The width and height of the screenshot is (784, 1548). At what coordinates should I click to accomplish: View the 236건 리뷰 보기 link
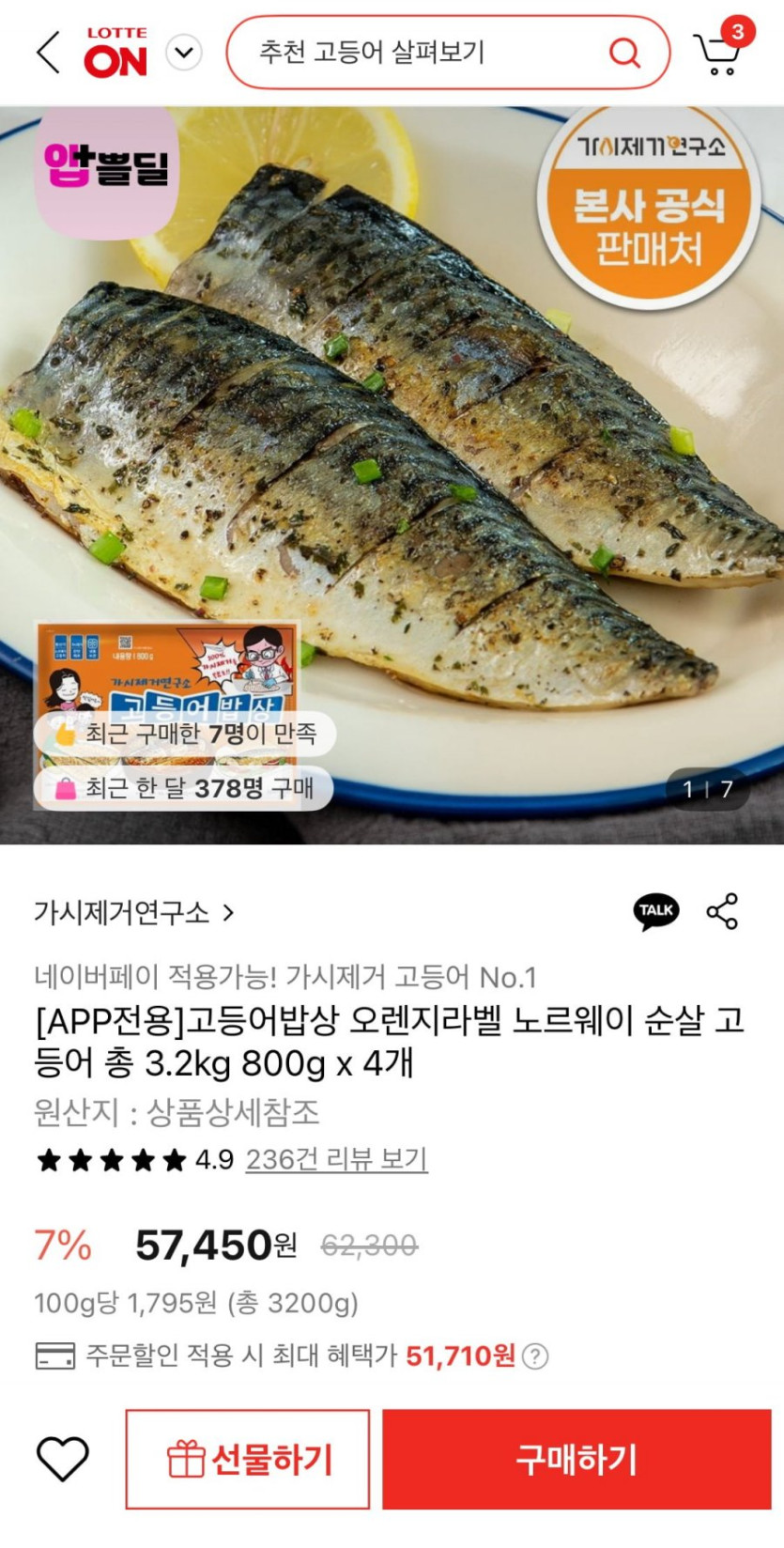coord(336,1159)
